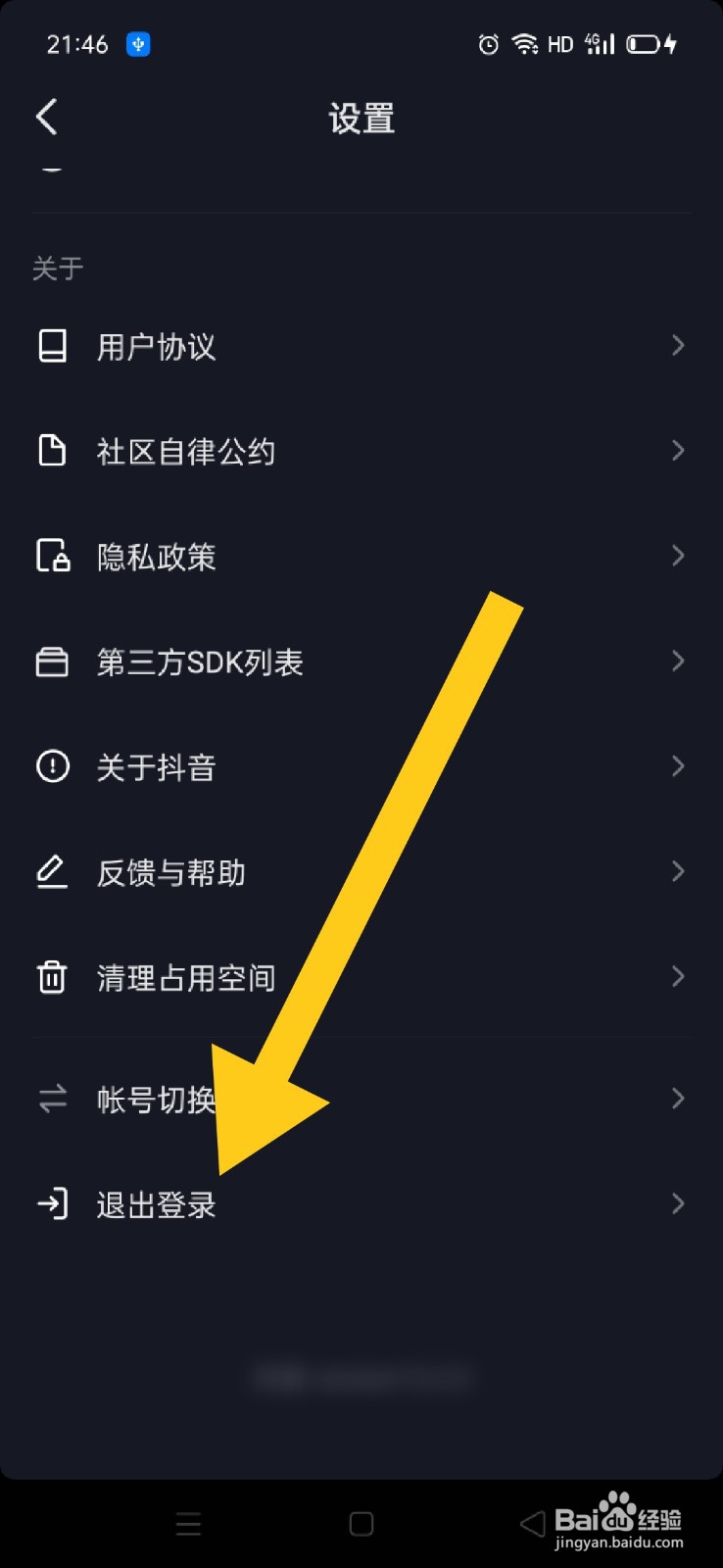
Task: Click the 帐号切换 switch arrows icon
Action: [x=52, y=1099]
